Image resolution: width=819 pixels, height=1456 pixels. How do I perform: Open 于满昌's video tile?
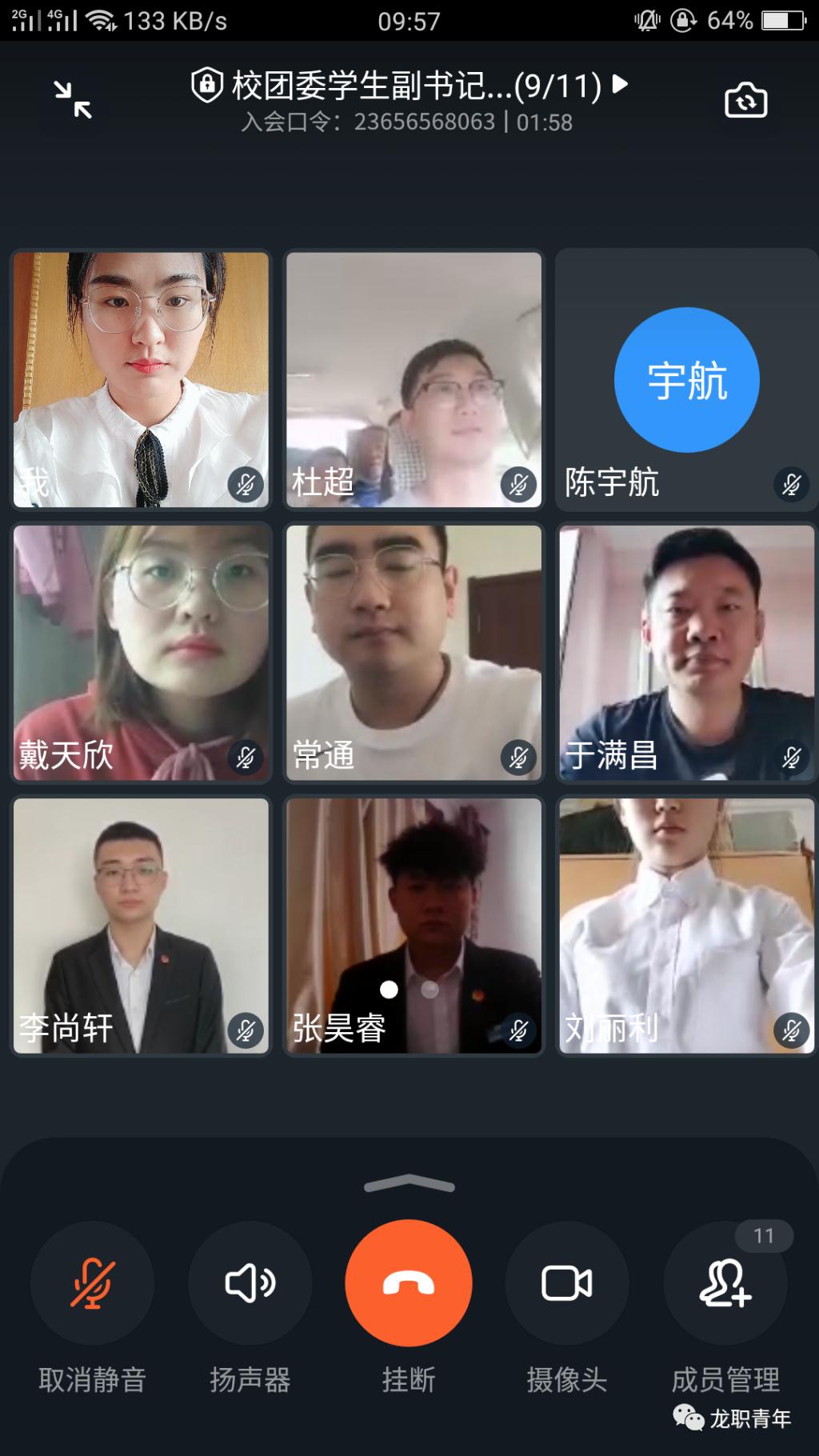686,653
